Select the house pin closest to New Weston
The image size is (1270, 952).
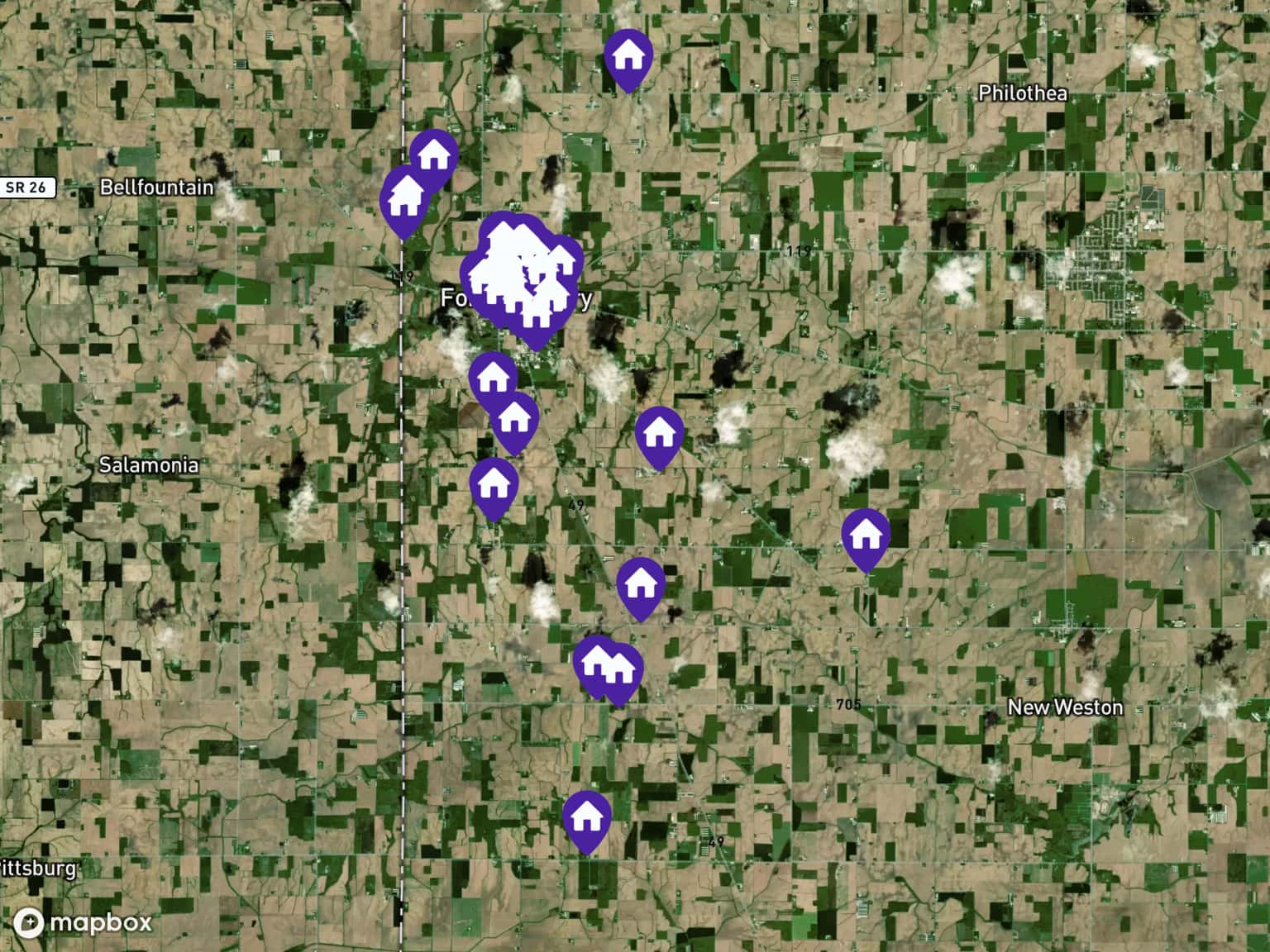pyautogui.click(x=866, y=537)
